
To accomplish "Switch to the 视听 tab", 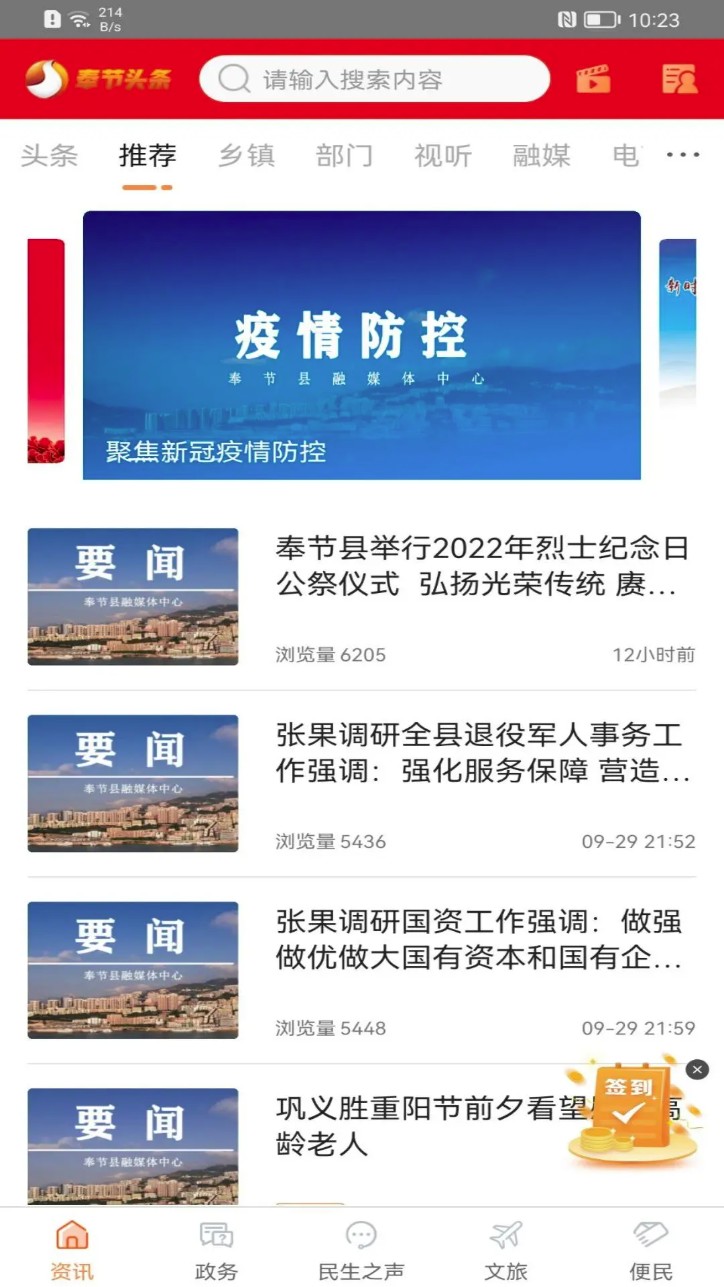I will pyautogui.click(x=442, y=156).
